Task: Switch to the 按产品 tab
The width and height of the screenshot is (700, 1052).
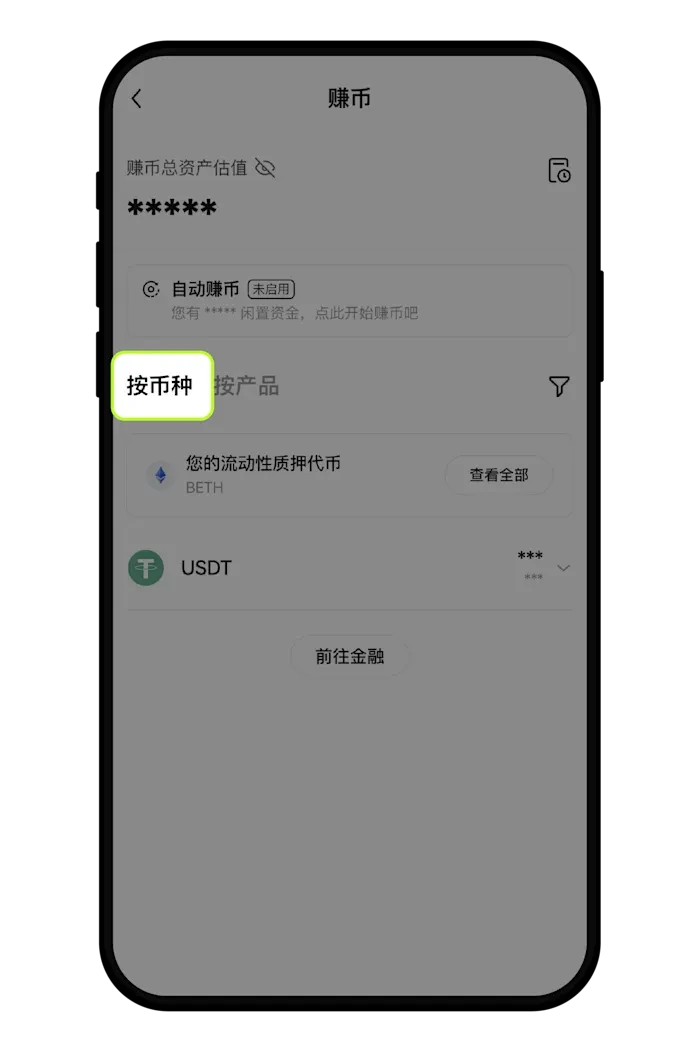Action: click(247, 386)
